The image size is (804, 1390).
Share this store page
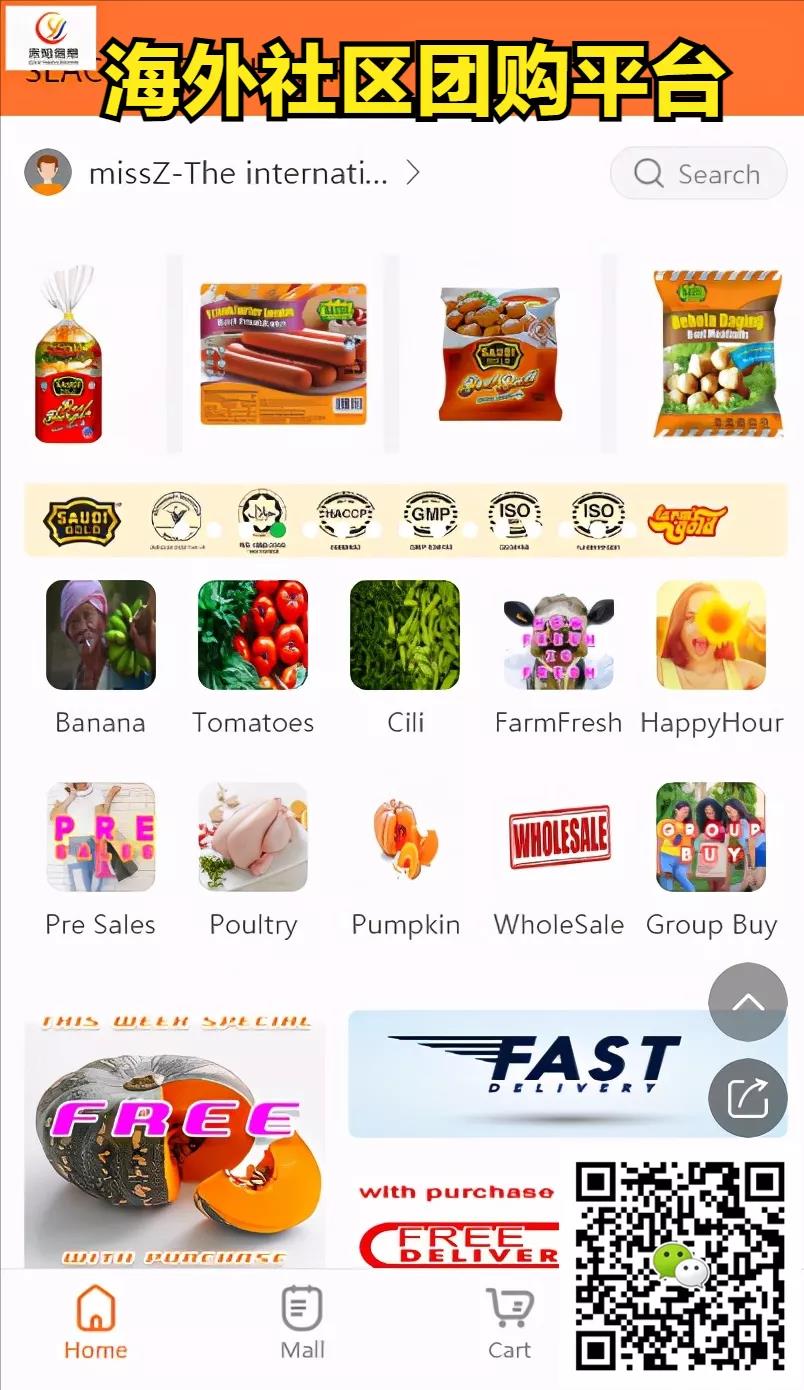click(748, 1098)
